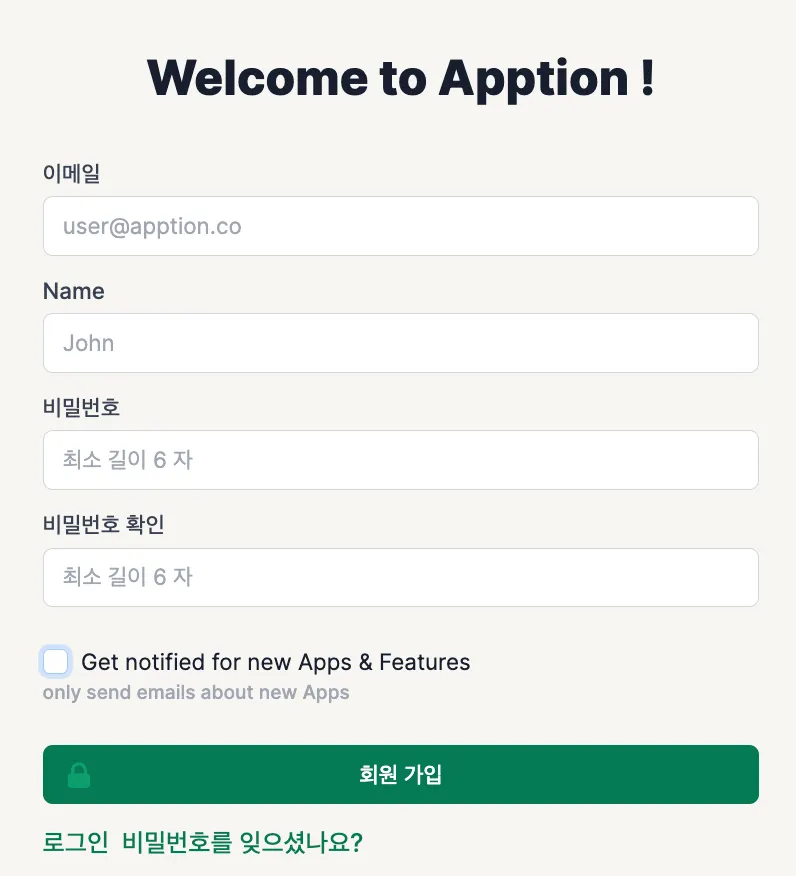796x876 pixels.
Task: Open the 로그인 login link
Action: [75, 842]
